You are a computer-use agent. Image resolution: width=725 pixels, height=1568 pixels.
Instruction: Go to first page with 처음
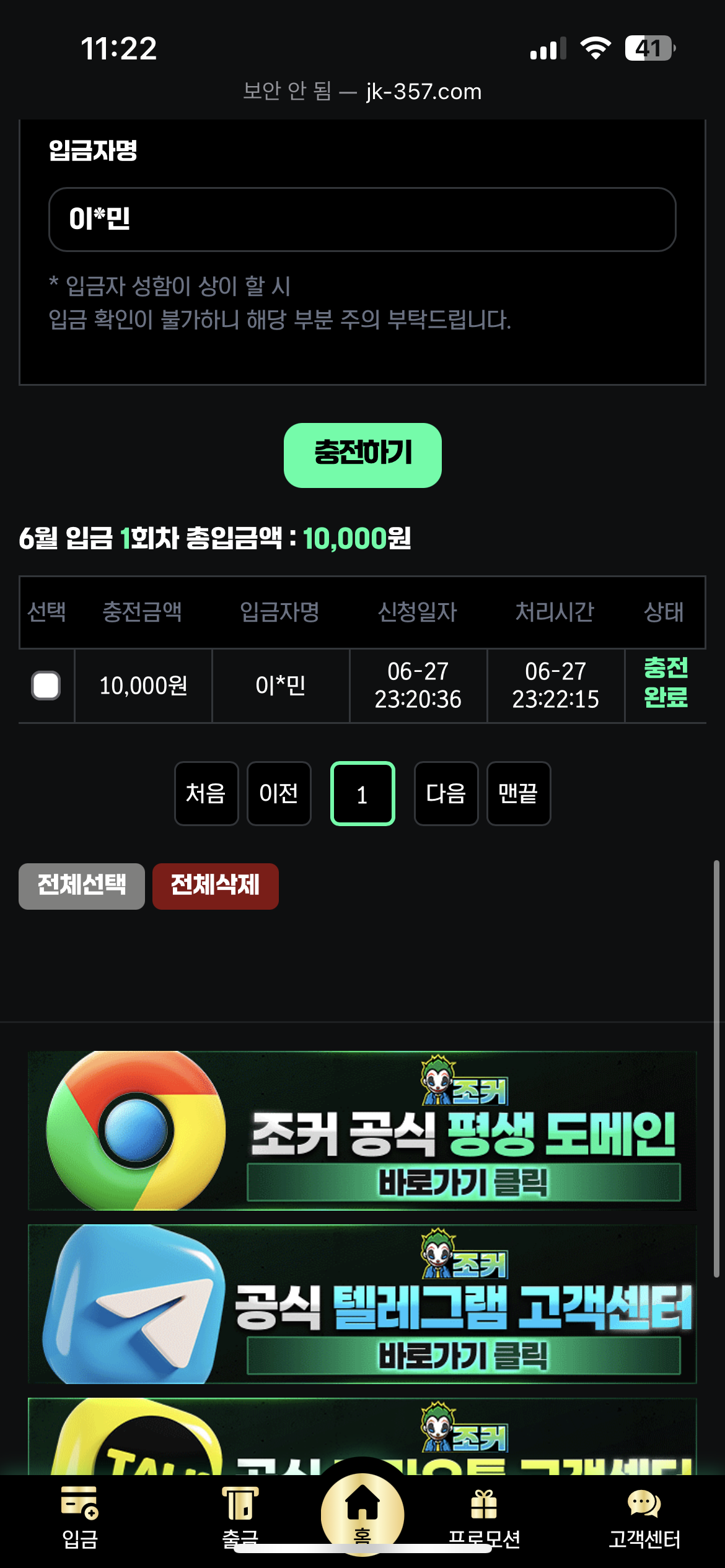tap(206, 793)
